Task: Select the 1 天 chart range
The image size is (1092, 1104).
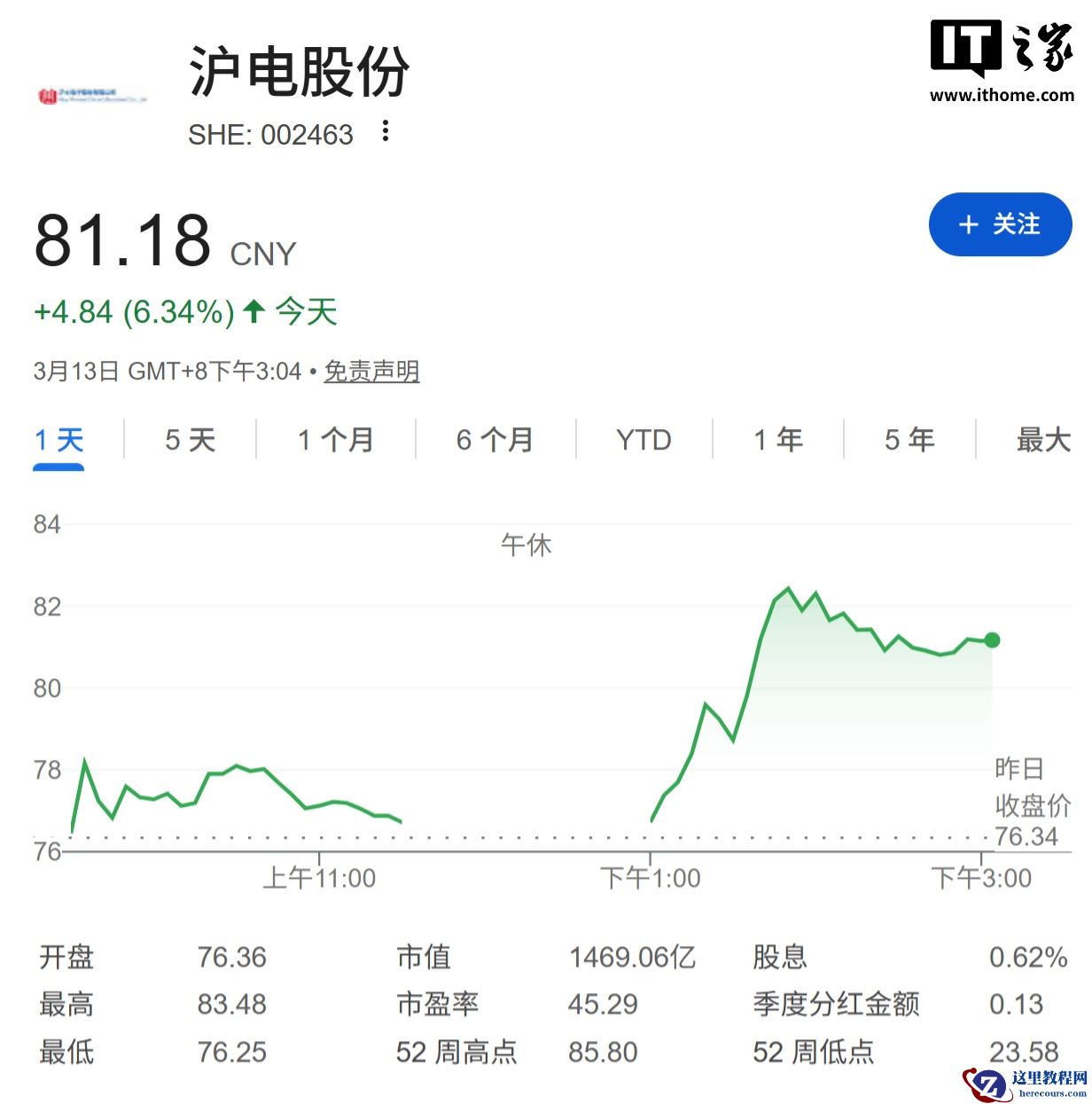Action: tap(58, 440)
